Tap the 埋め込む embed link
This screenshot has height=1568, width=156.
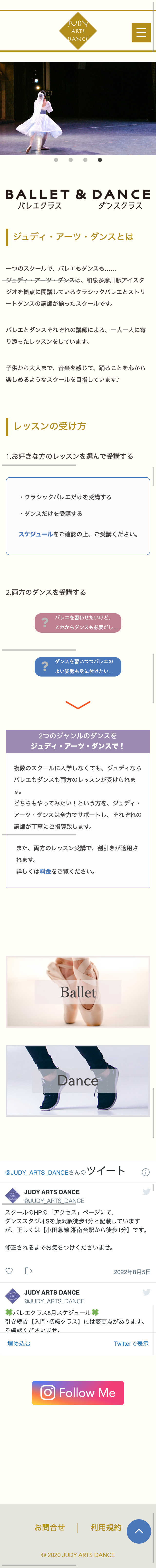point(19,1343)
